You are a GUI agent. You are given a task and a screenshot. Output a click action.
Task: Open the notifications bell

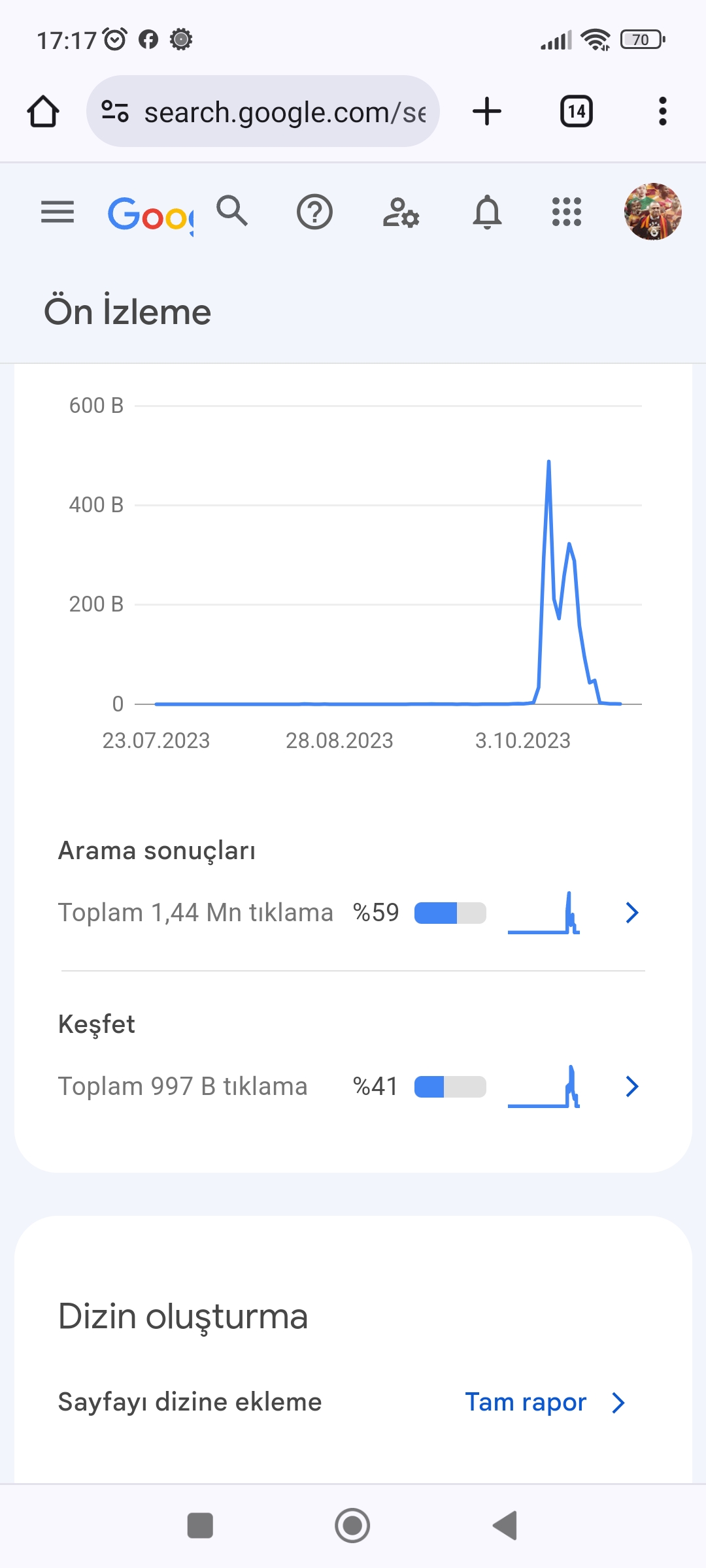pyautogui.click(x=487, y=212)
